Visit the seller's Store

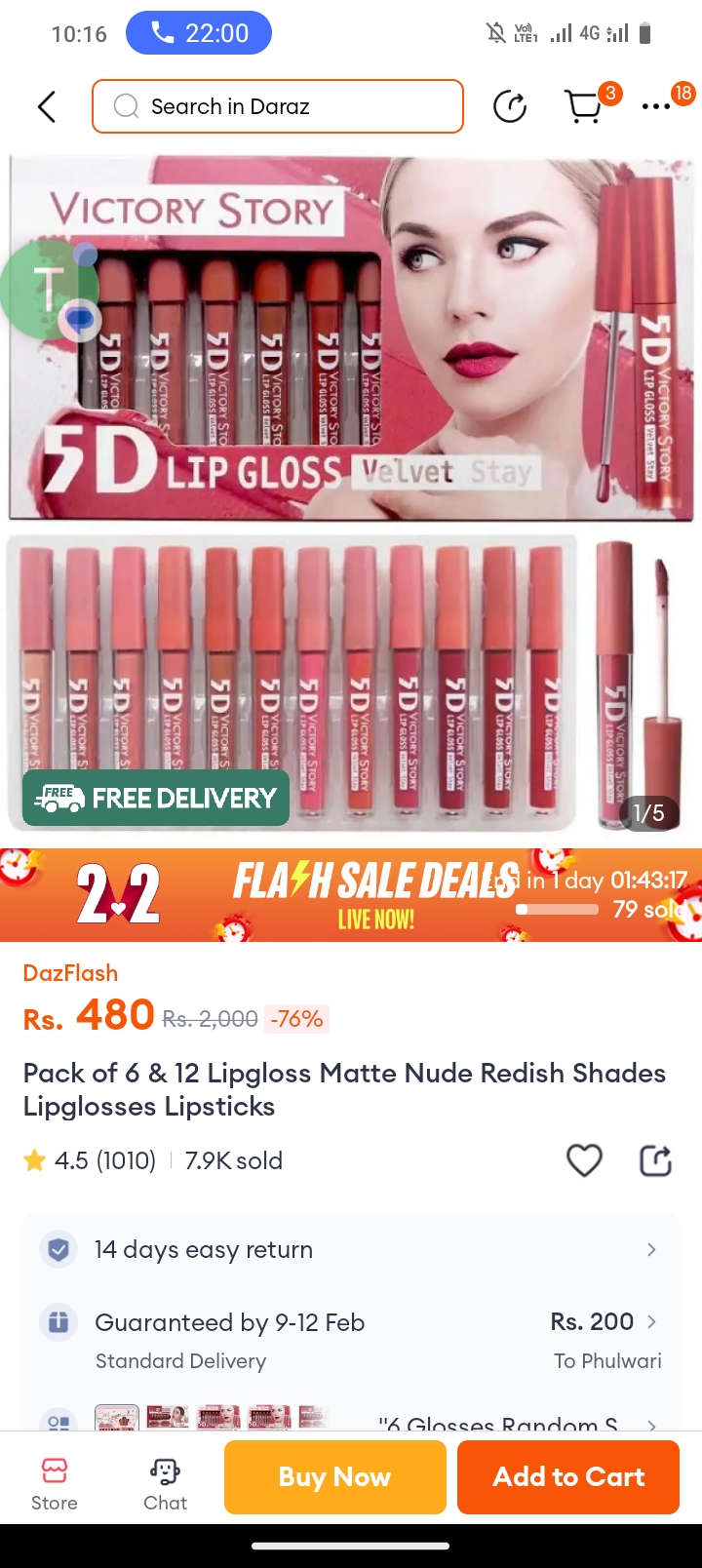point(55,1484)
